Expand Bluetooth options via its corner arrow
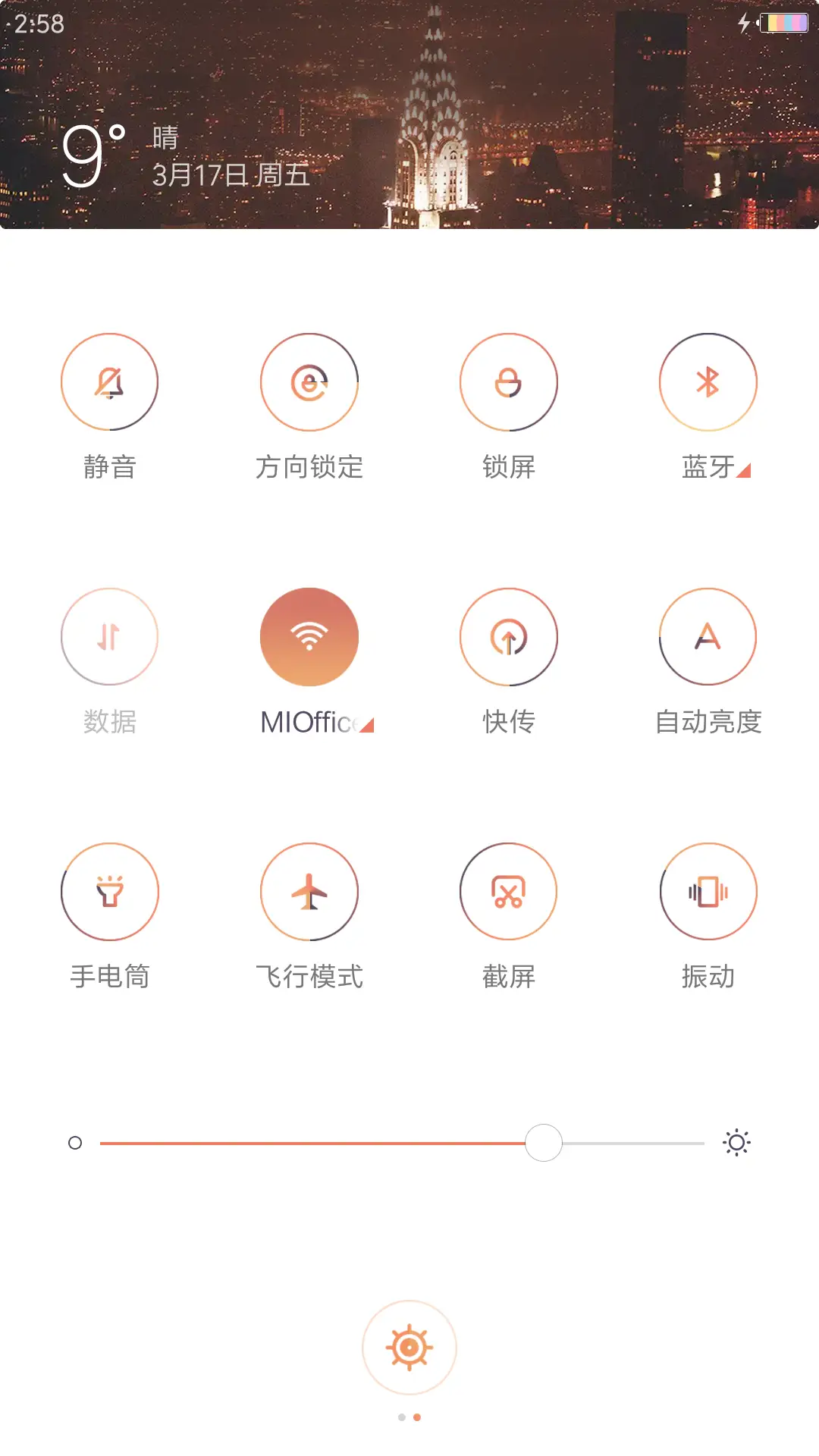The image size is (819, 1456). (745, 472)
